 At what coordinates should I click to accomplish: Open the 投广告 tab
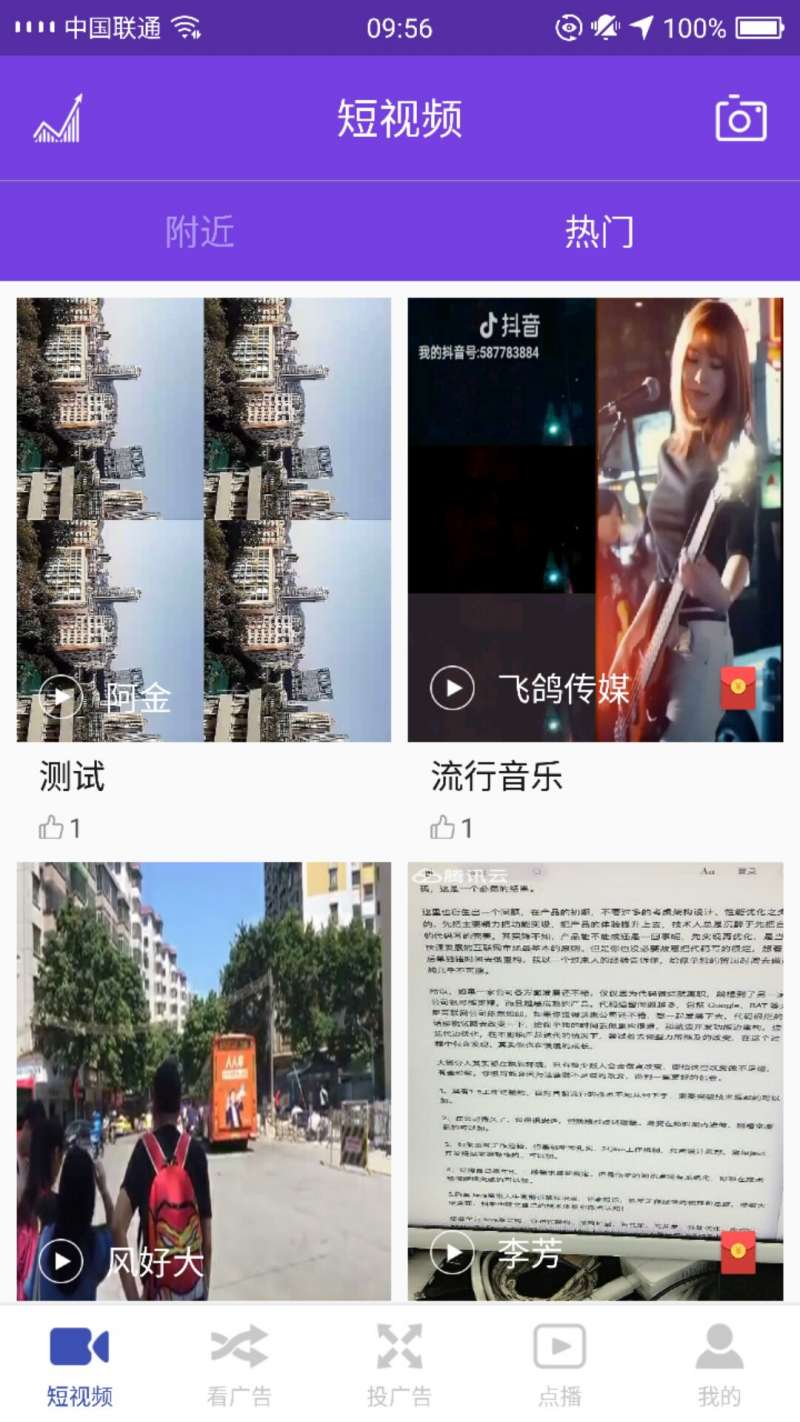point(399,1364)
